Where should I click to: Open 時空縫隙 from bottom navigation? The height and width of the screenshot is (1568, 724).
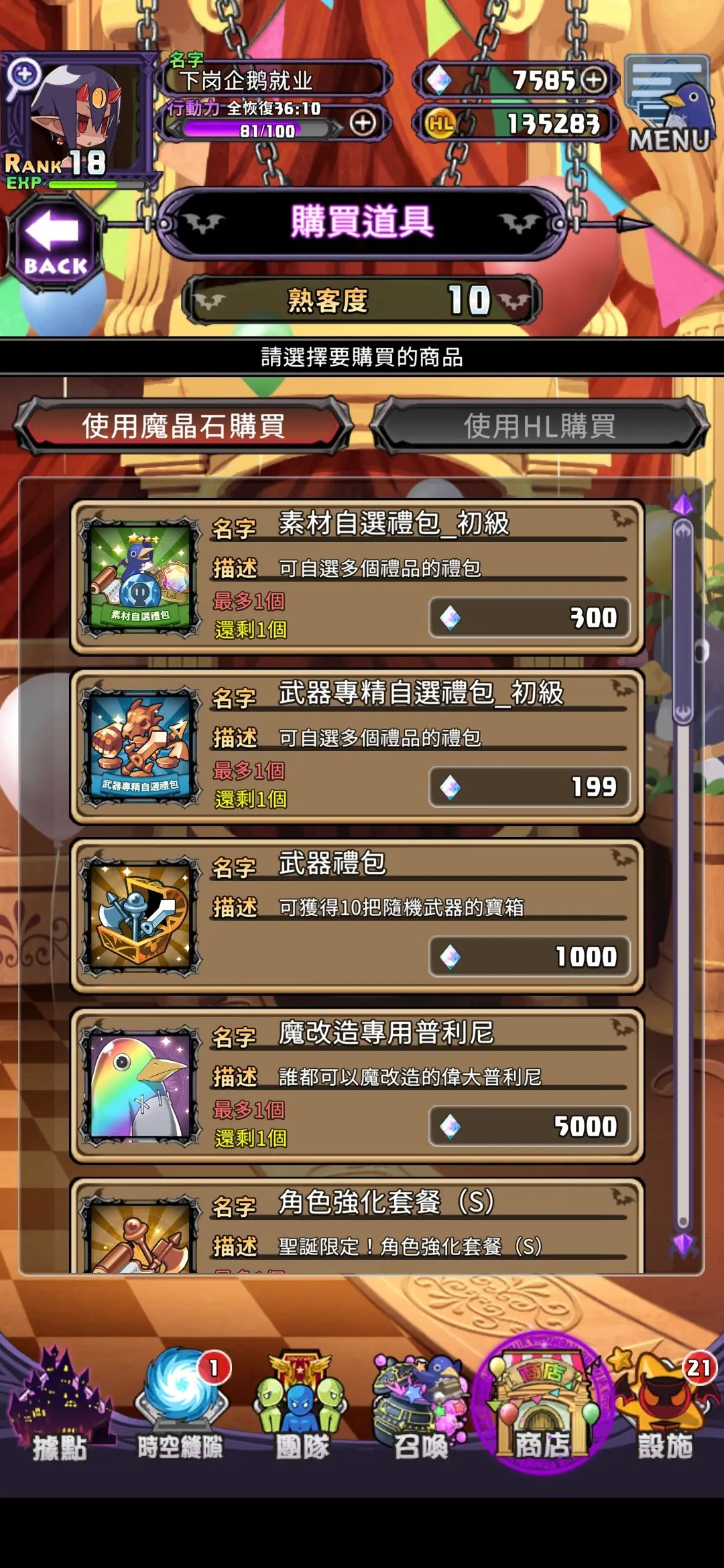click(180, 1409)
